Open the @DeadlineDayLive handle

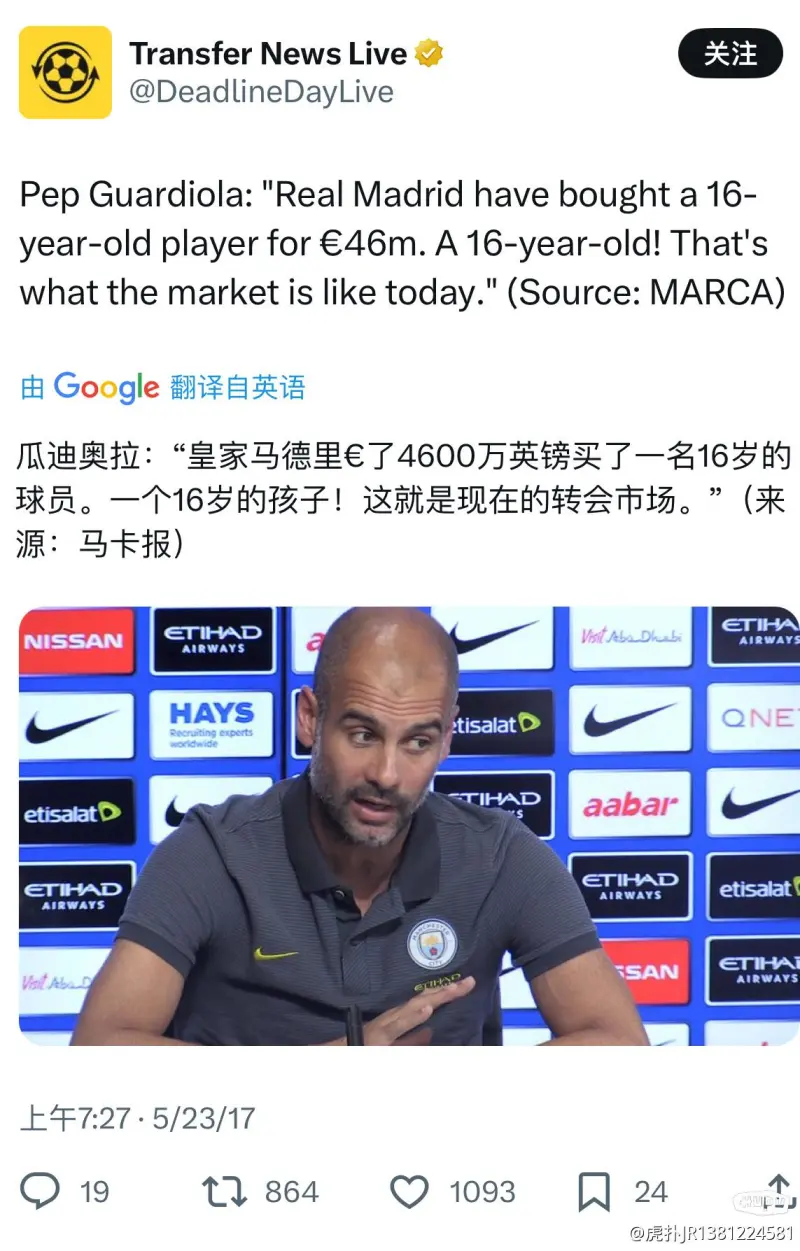click(x=260, y=92)
